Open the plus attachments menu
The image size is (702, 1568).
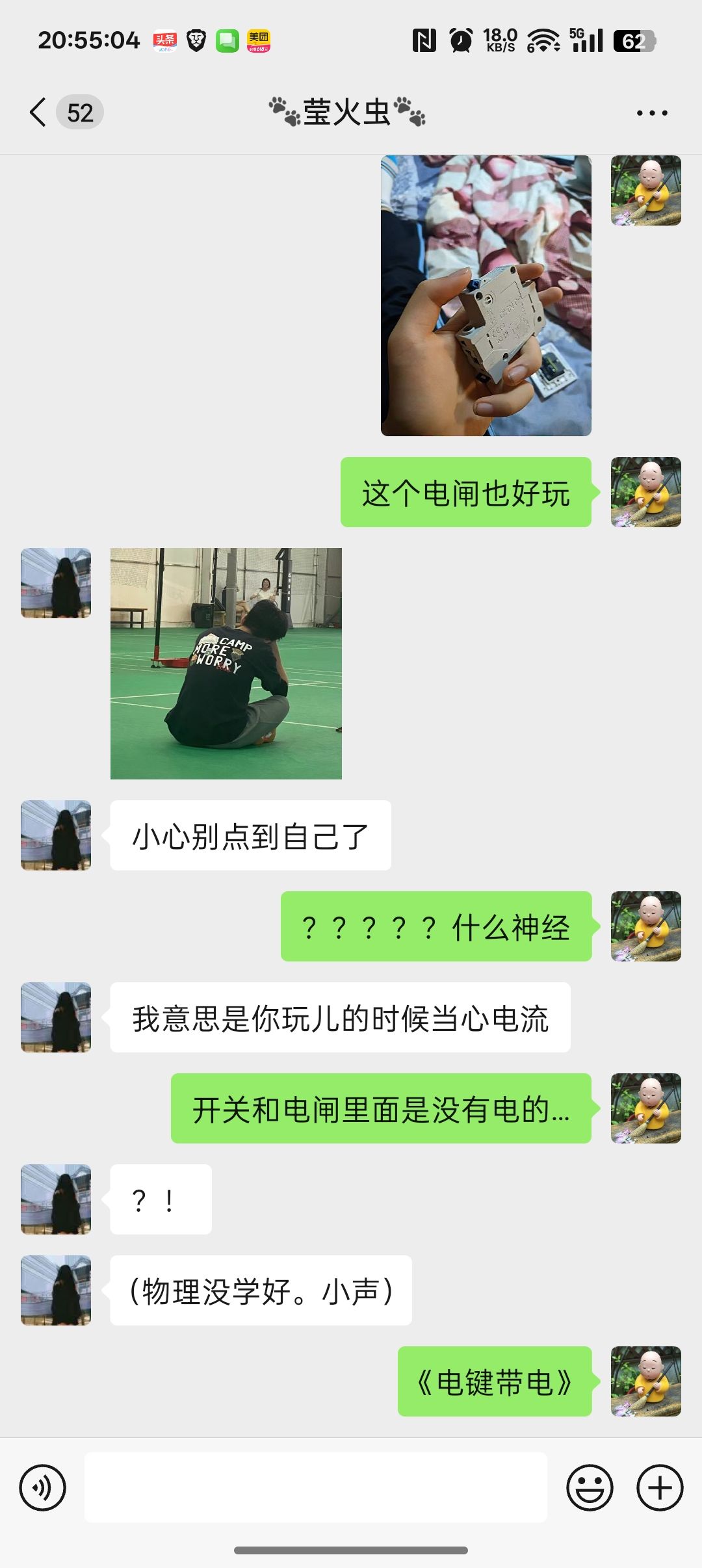659,1487
